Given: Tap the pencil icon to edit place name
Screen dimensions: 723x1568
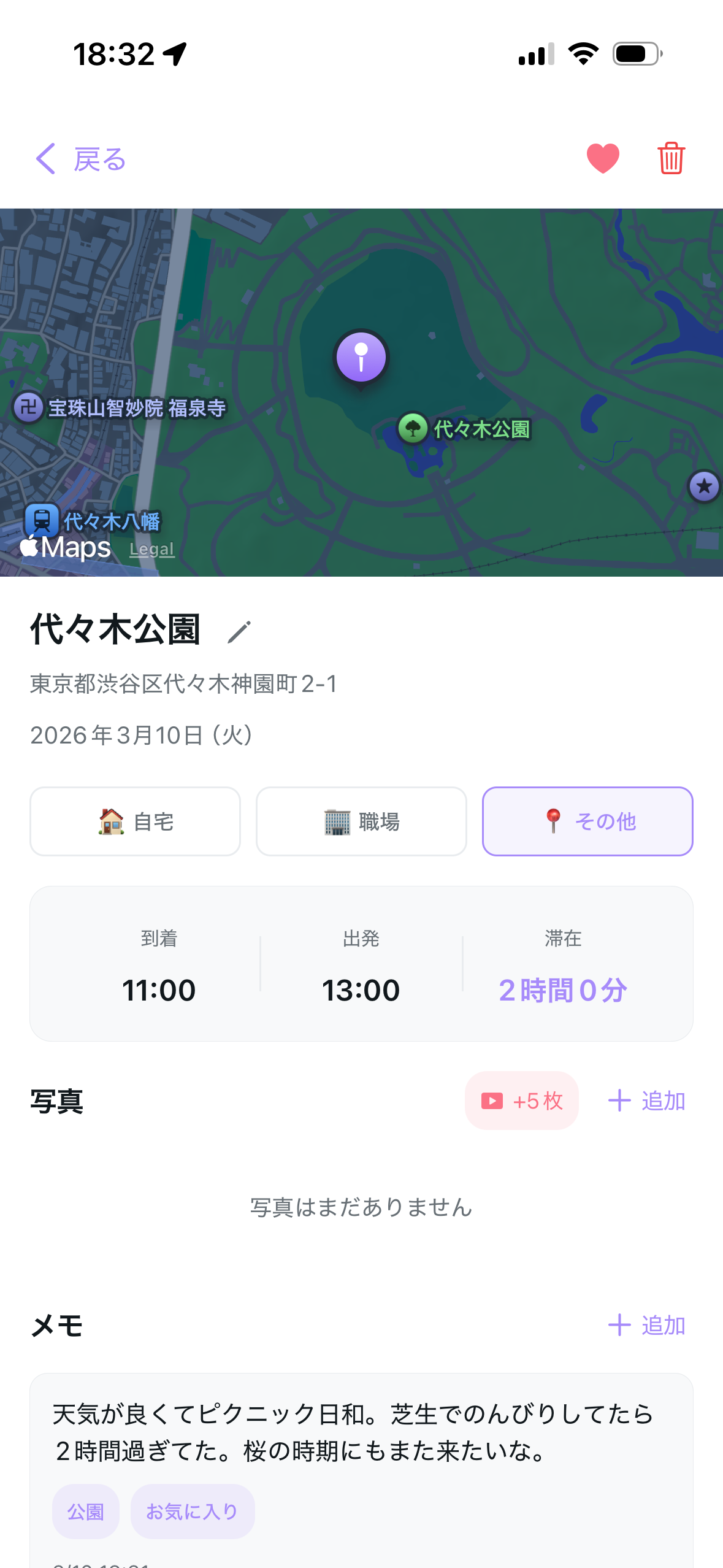Looking at the screenshot, I should pyautogui.click(x=240, y=631).
